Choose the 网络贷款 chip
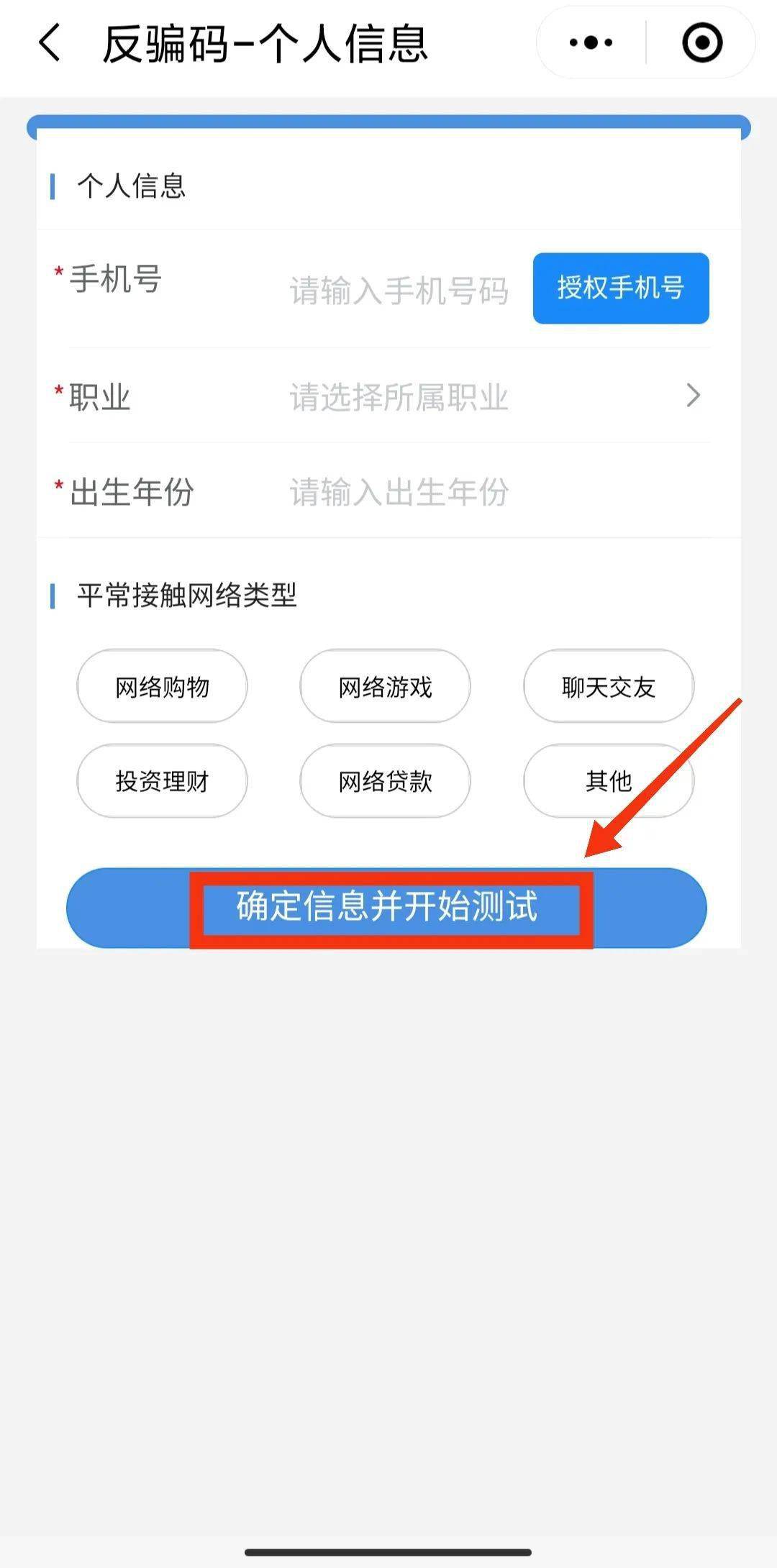 click(385, 781)
